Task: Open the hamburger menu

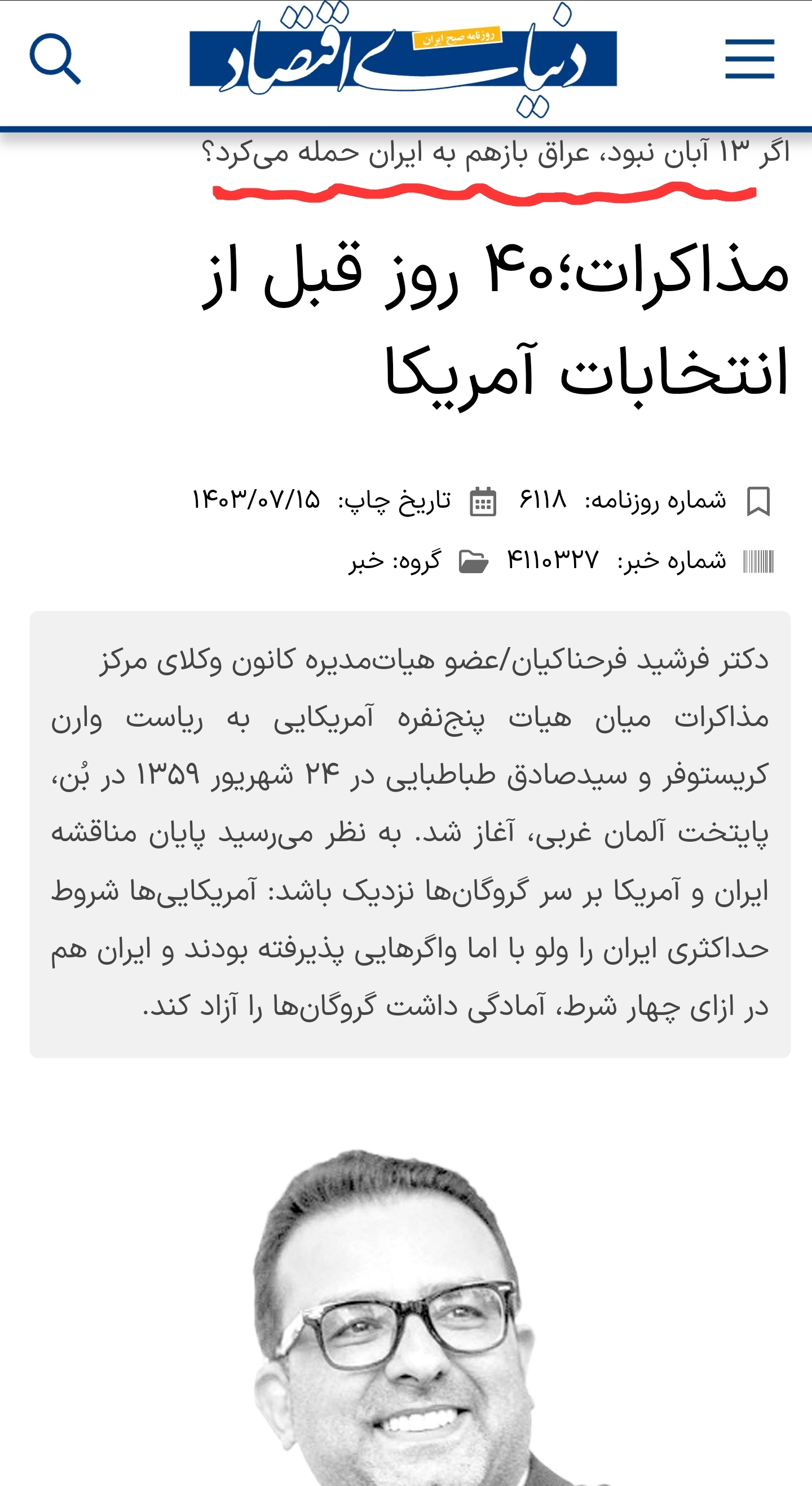Action: [749, 59]
